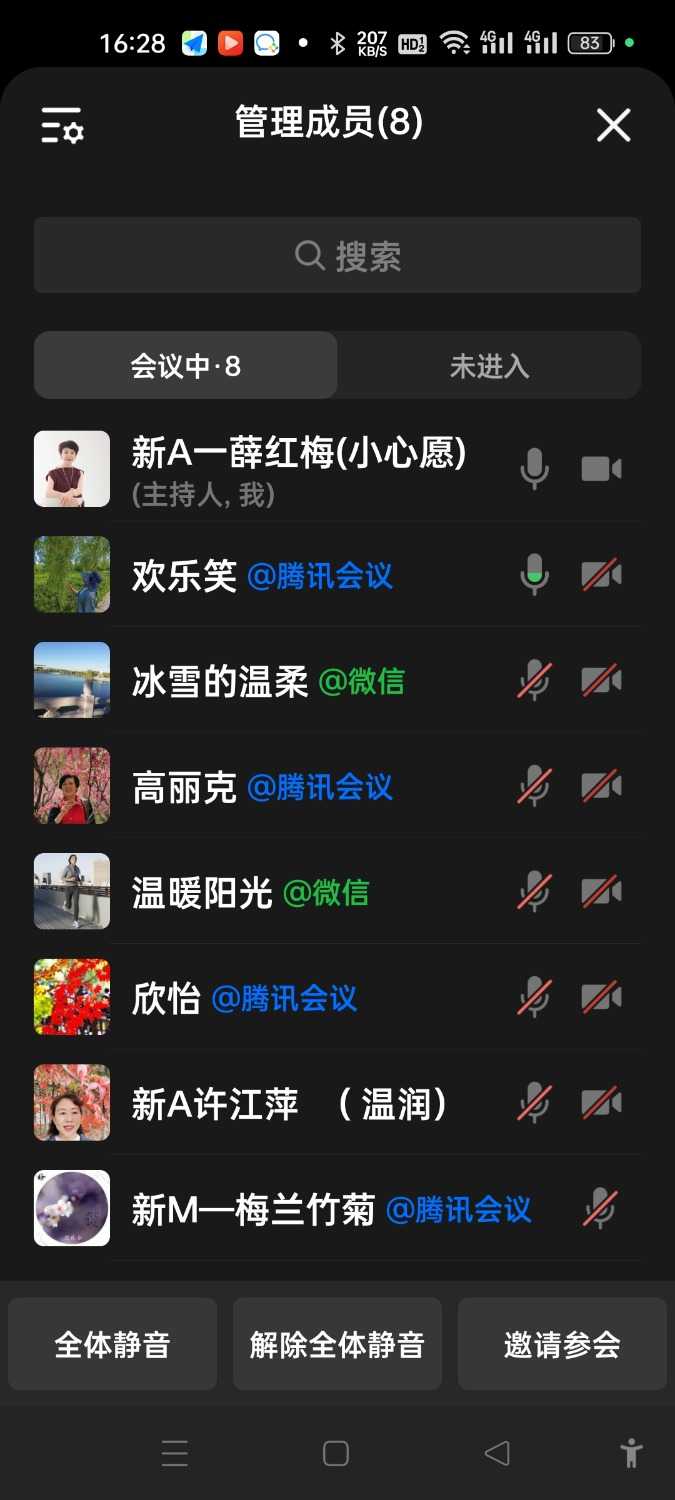Go to the system home screen

click(336, 1453)
